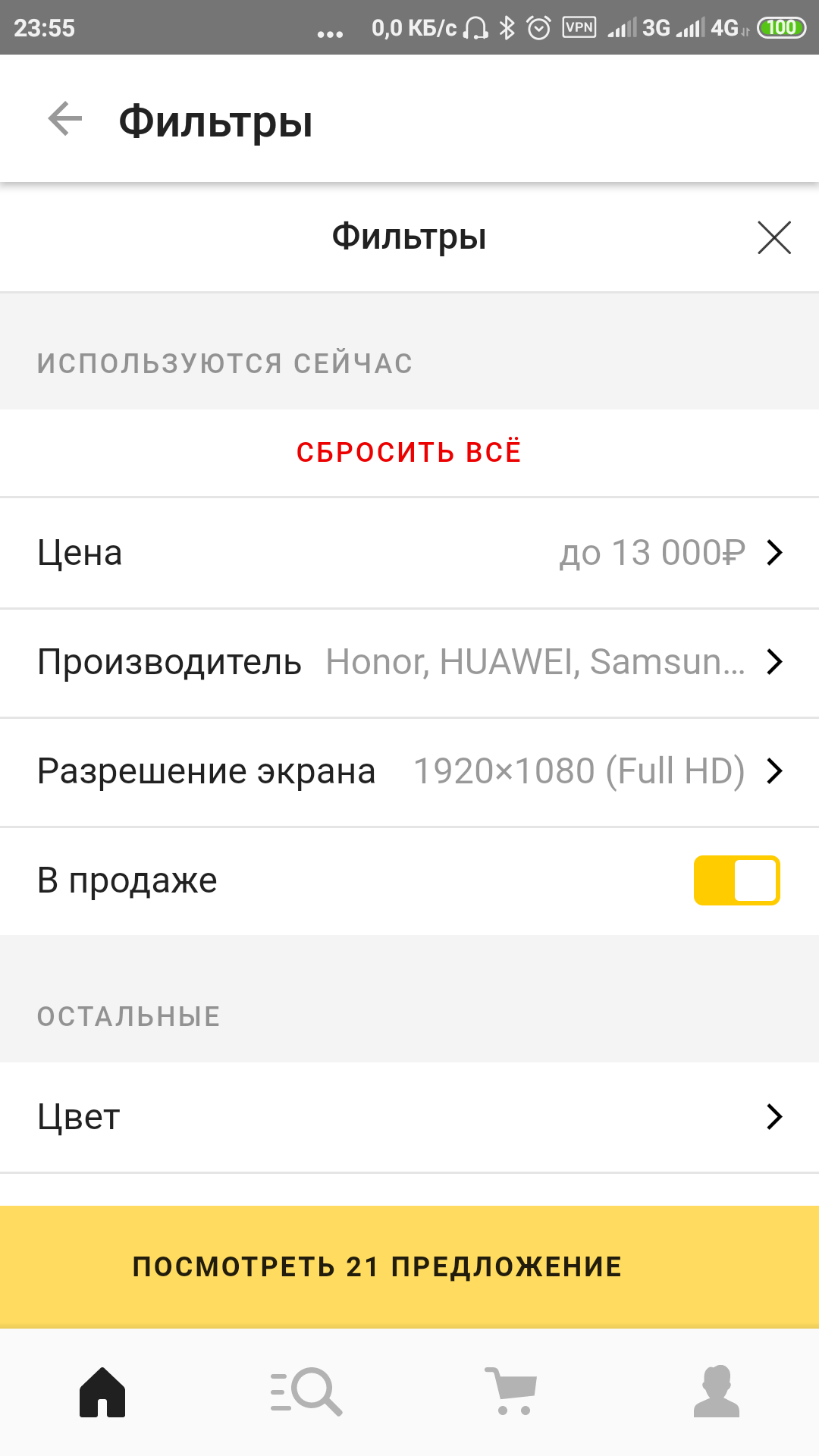Open the Разрешение экрана filter
This screenshot has width=819, height=1456.
[x=409, y=771]
